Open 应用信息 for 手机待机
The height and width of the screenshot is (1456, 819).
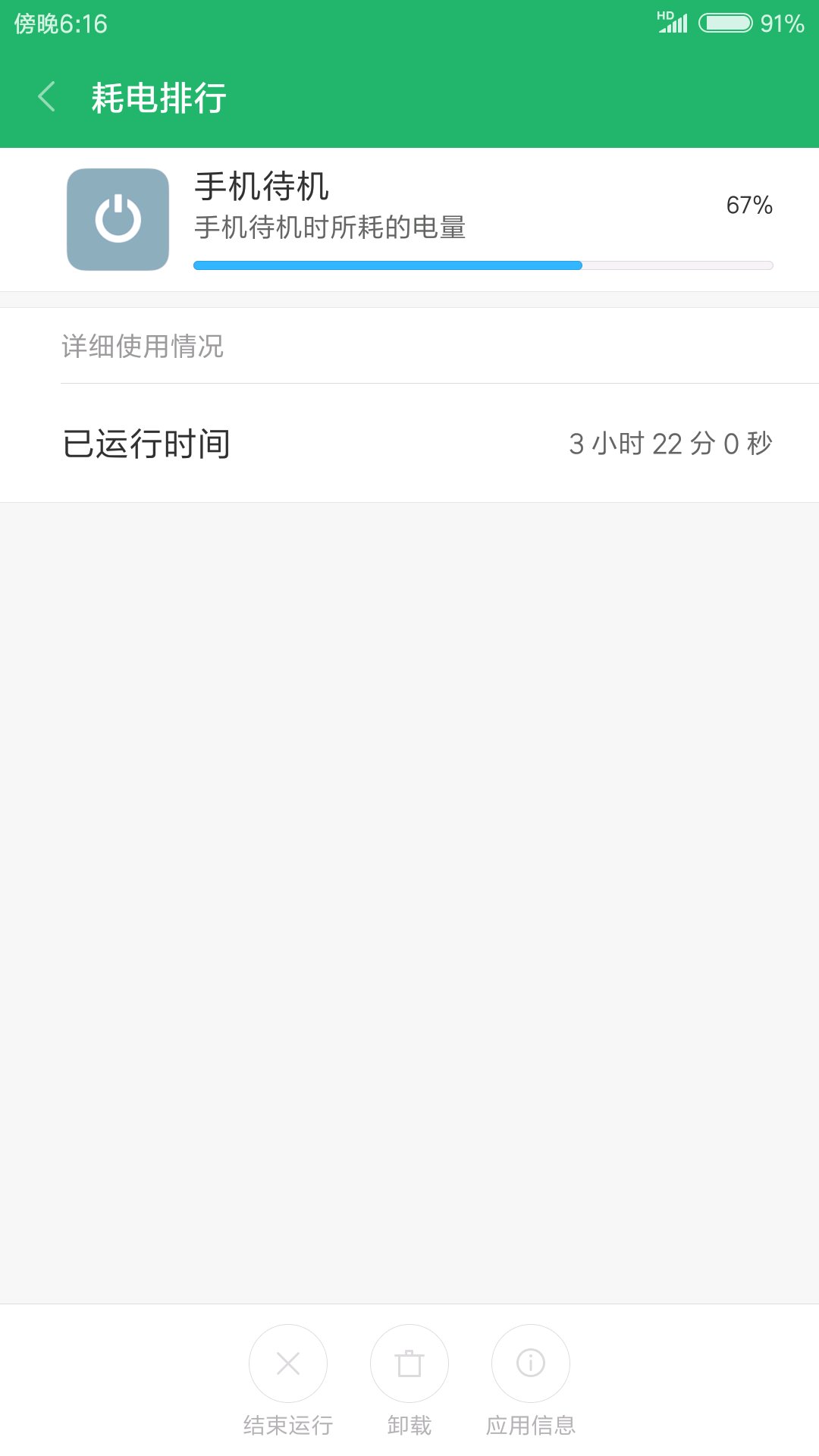coord(531,1363)
